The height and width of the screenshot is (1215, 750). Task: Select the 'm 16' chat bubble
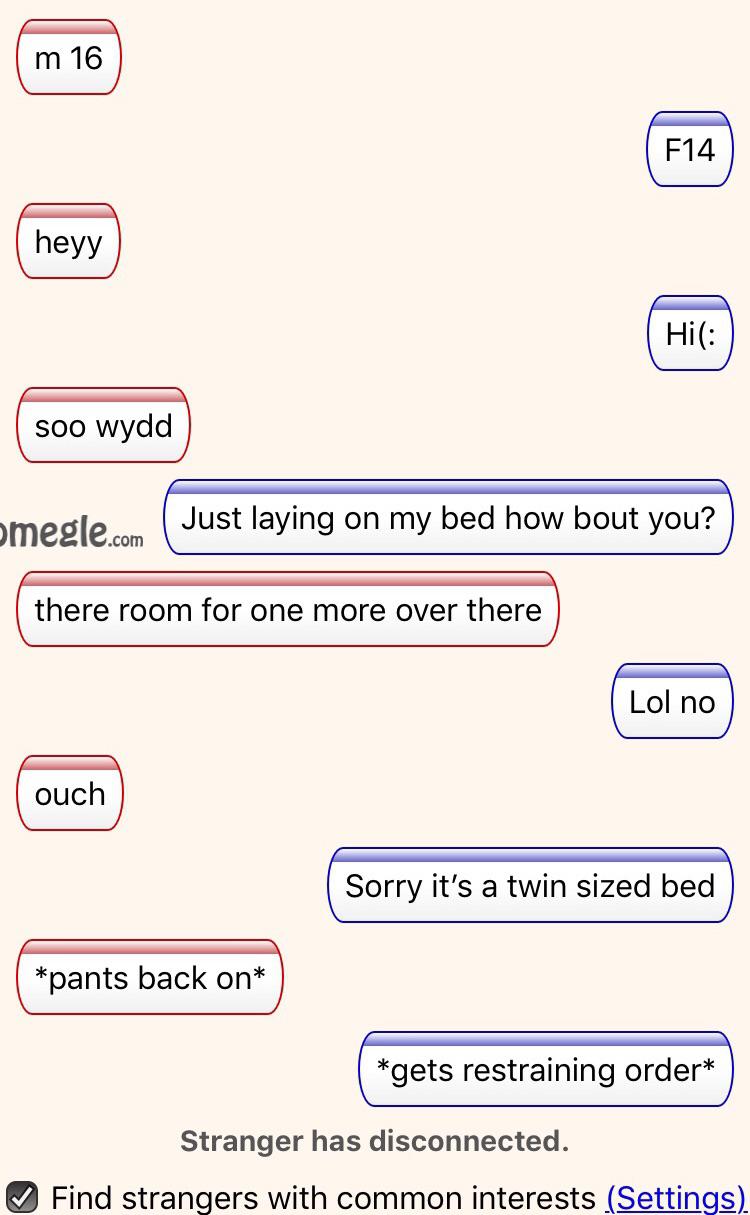pos(68,58)
